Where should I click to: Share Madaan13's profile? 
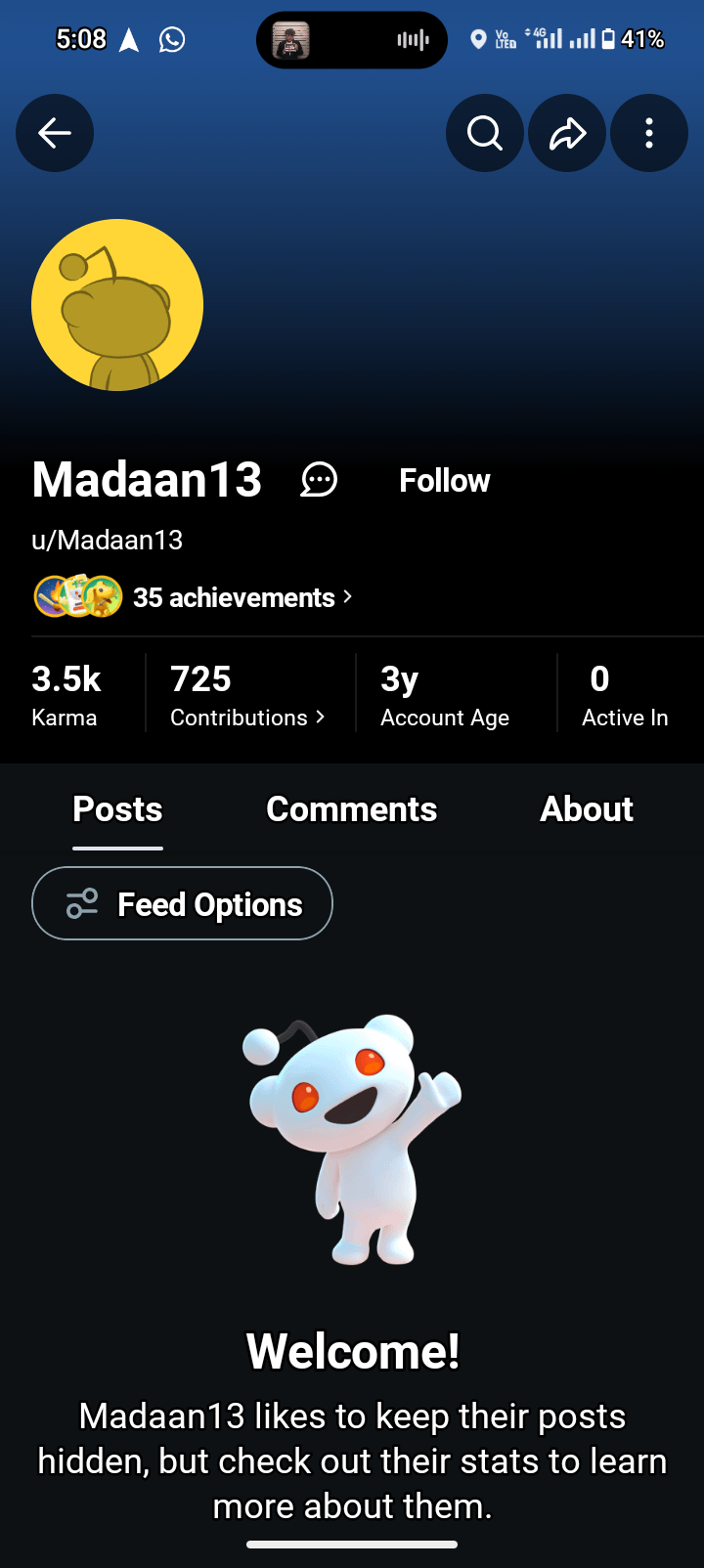coord(567,133)
